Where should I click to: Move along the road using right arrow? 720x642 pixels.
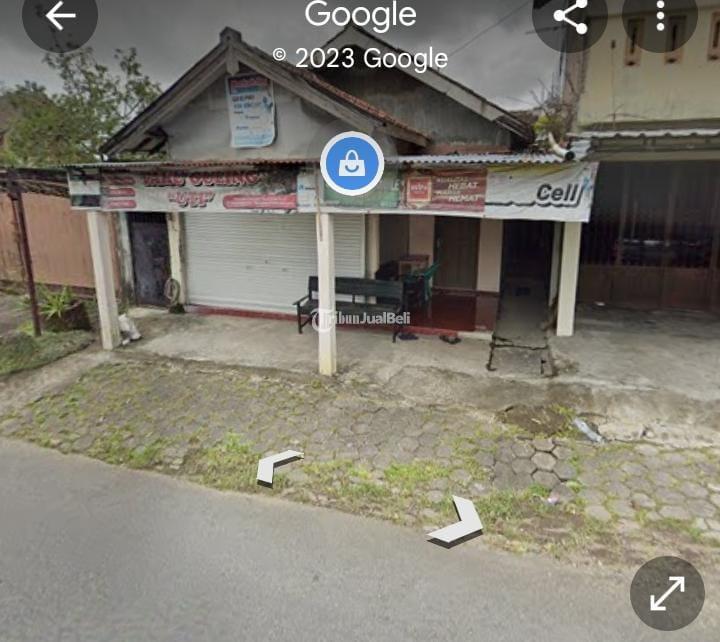pos(458,522)
